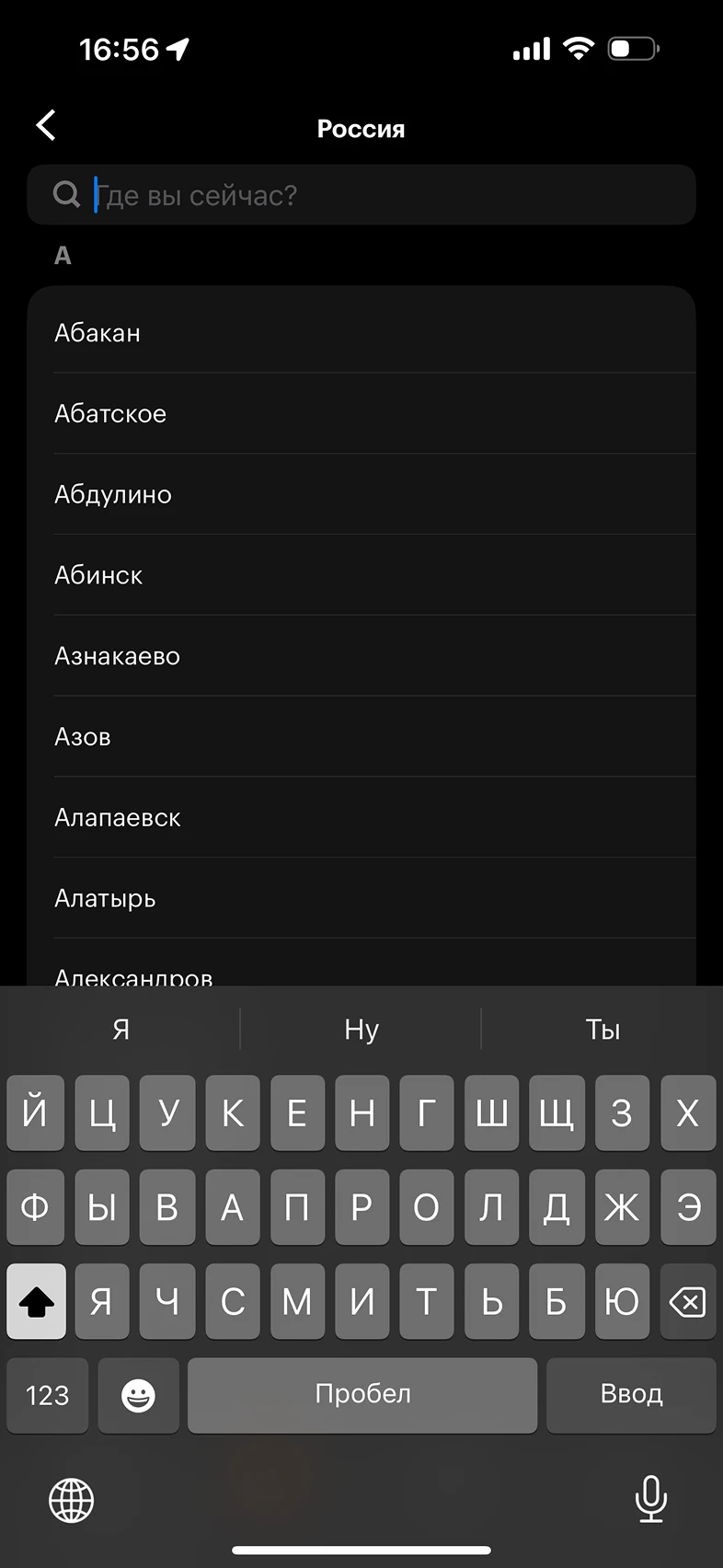Go back using the top-left arrow
723x1568 pixels.
46,126
